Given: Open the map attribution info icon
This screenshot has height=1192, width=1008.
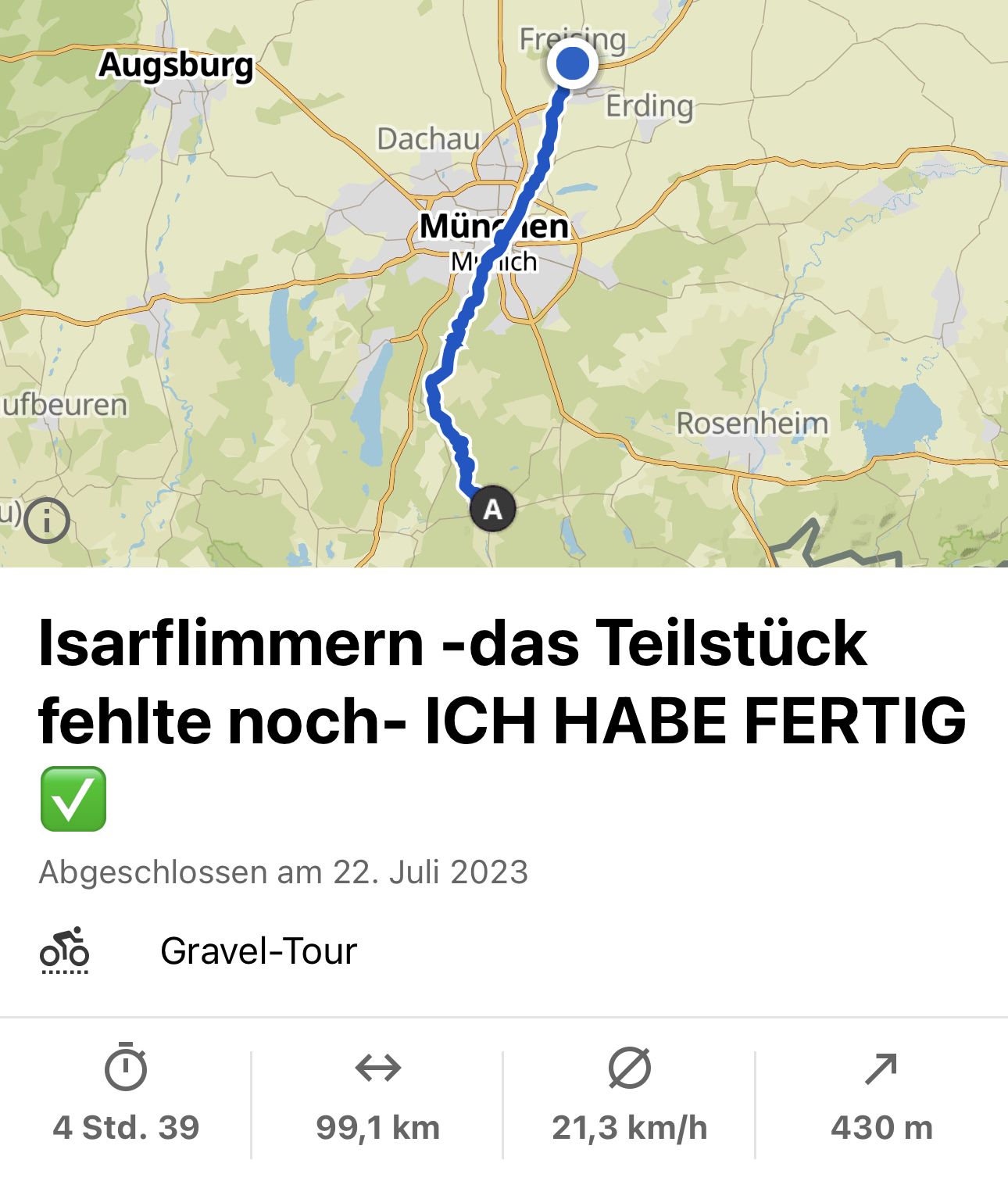Looking at the screenshot, I should pyautogui.click(x=47, y=521).
